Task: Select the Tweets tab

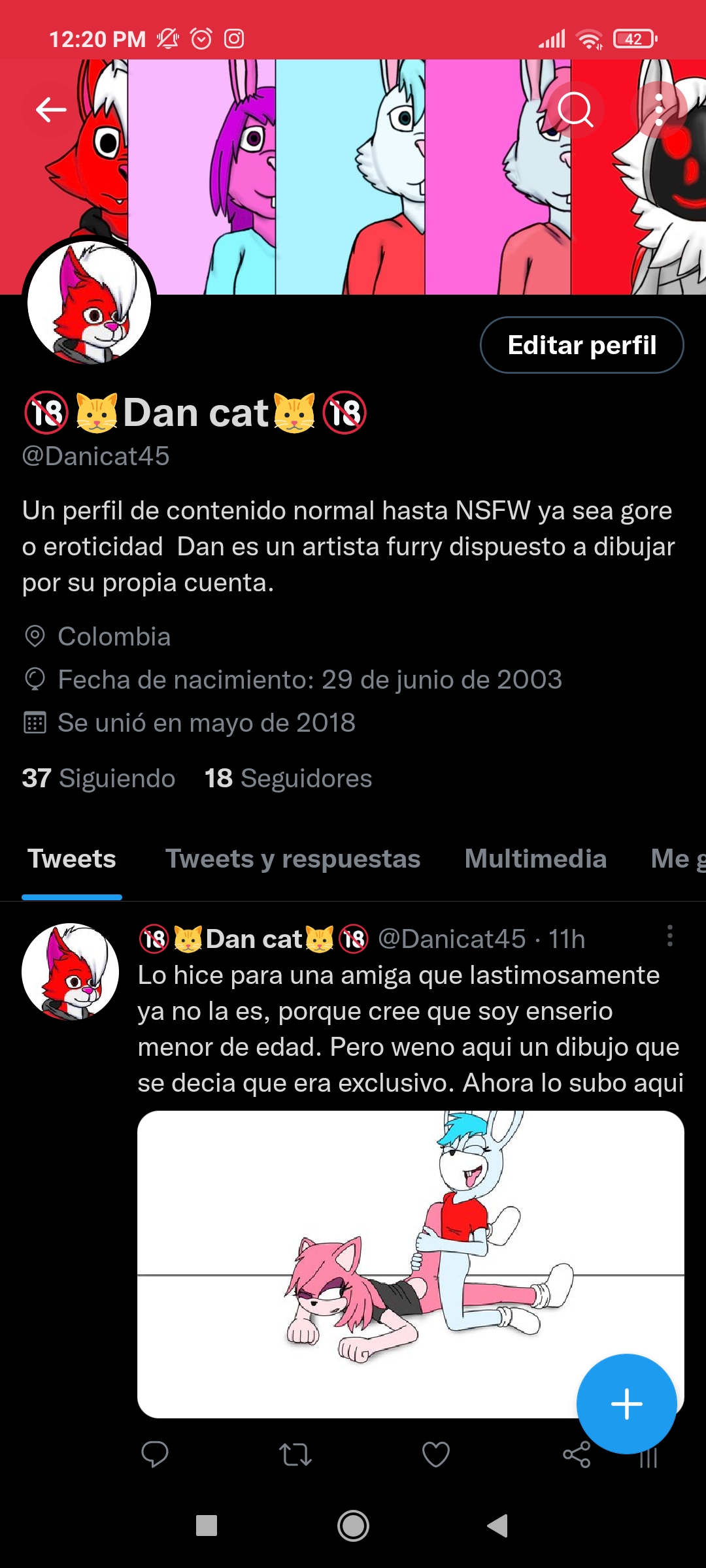Action: coord(72,859)
